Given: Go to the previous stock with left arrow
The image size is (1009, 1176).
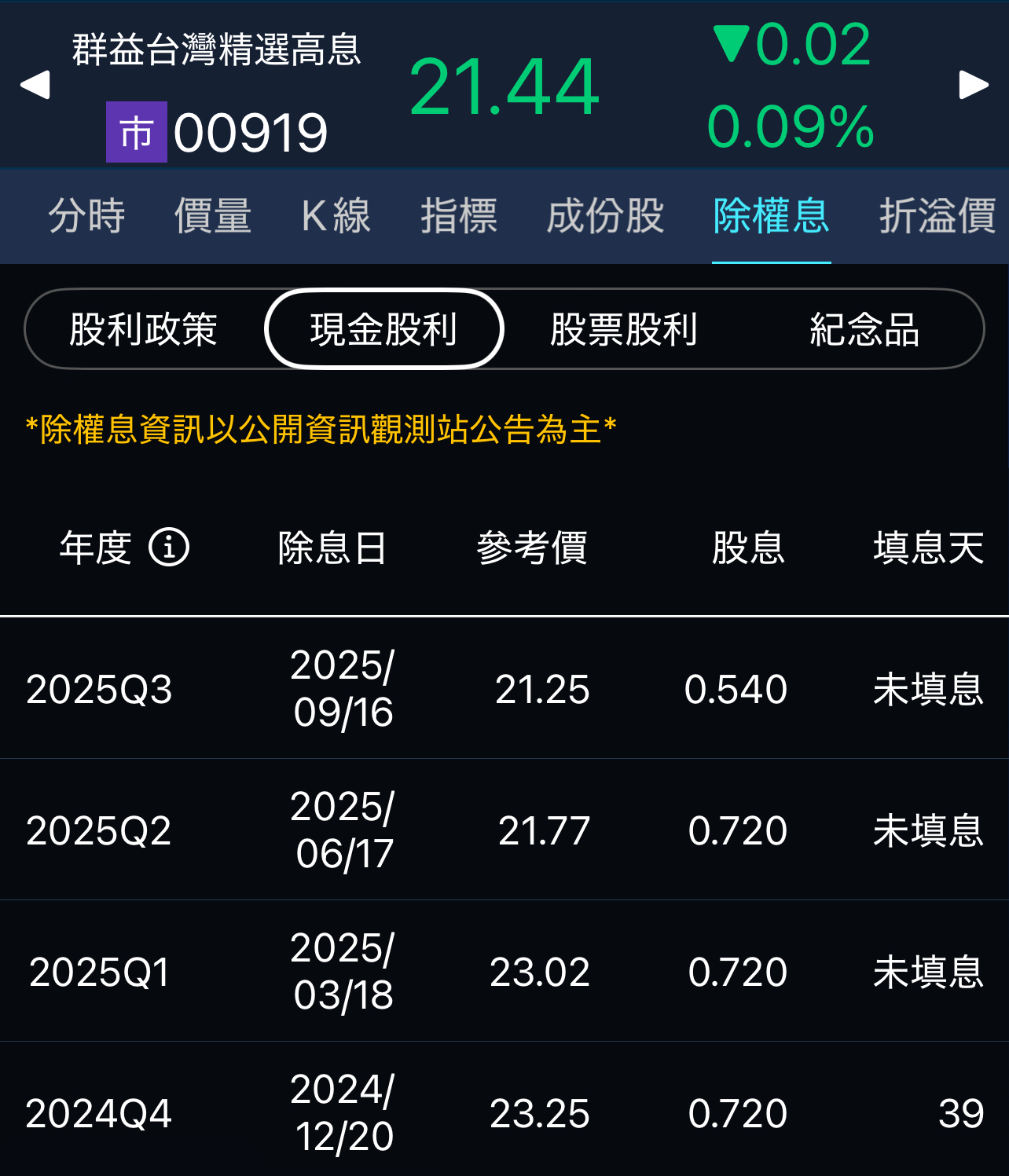Looking at the screenshot, I should click(35, 85).
